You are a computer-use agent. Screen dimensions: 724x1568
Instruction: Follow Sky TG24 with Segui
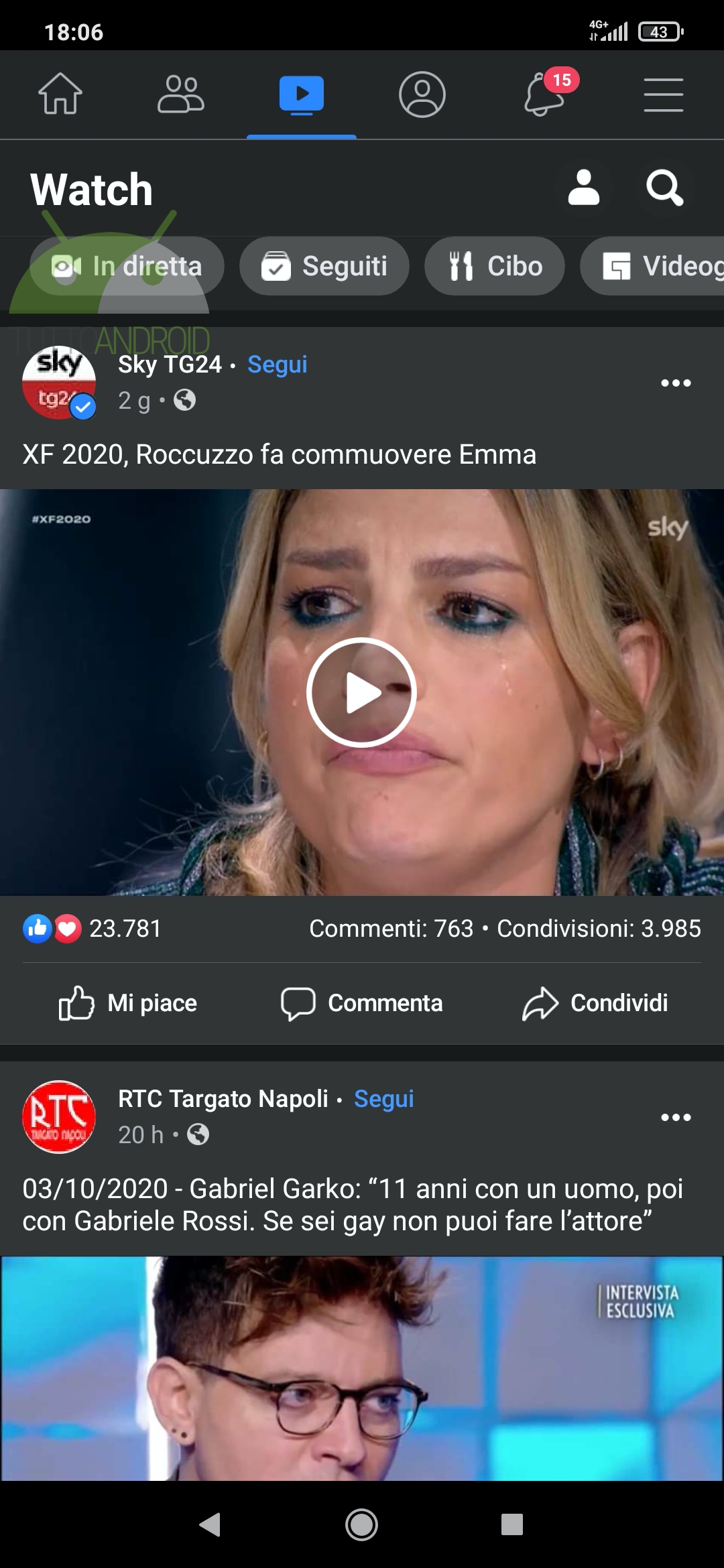click(277, 365)
